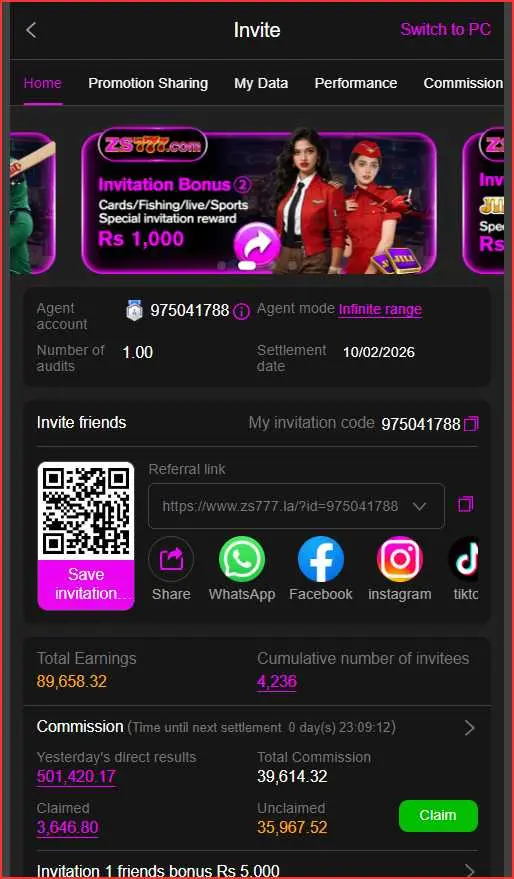Open the Commission details chevron
Image resolution: width=514 pixels, height=879 pixels.
click(x=470, y=728)
